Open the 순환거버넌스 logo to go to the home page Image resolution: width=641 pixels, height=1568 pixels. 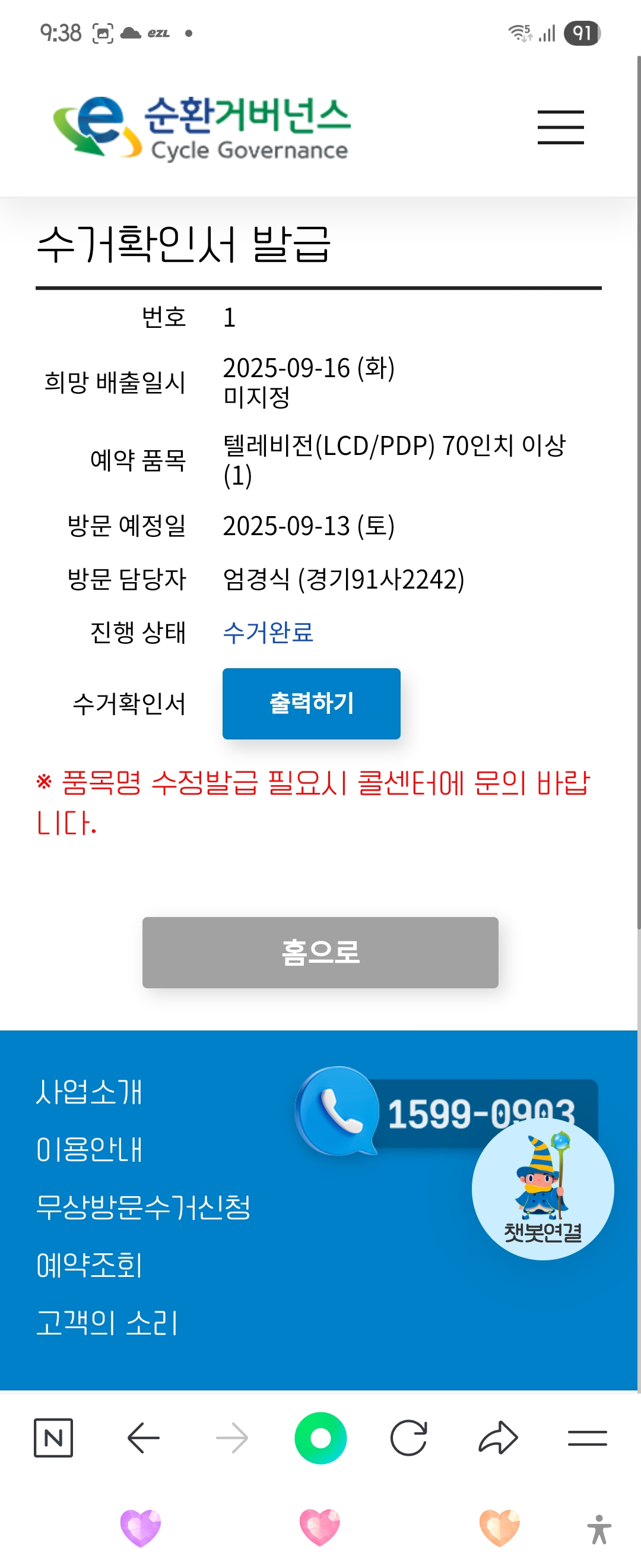(202, 127)
